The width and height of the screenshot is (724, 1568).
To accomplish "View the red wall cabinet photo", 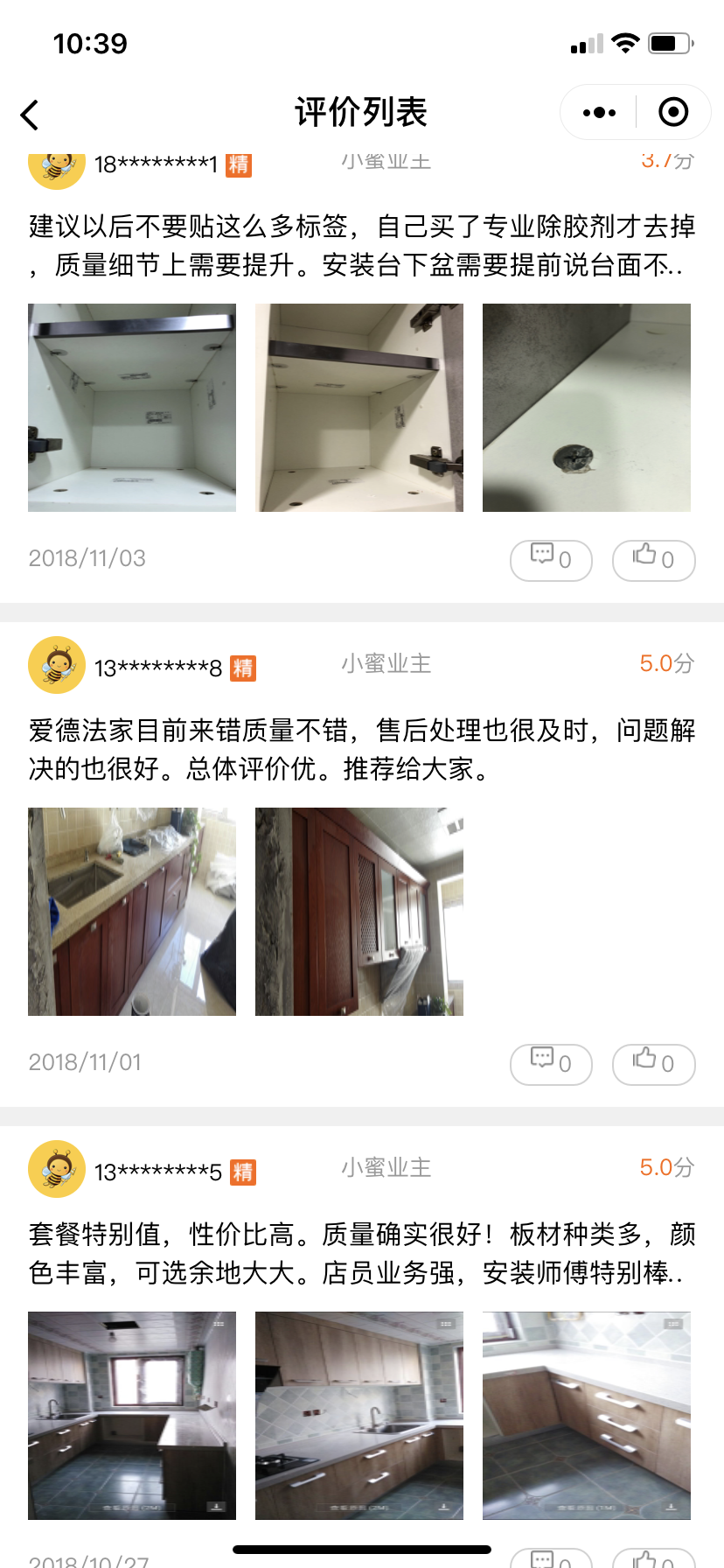I will point(359,912).
